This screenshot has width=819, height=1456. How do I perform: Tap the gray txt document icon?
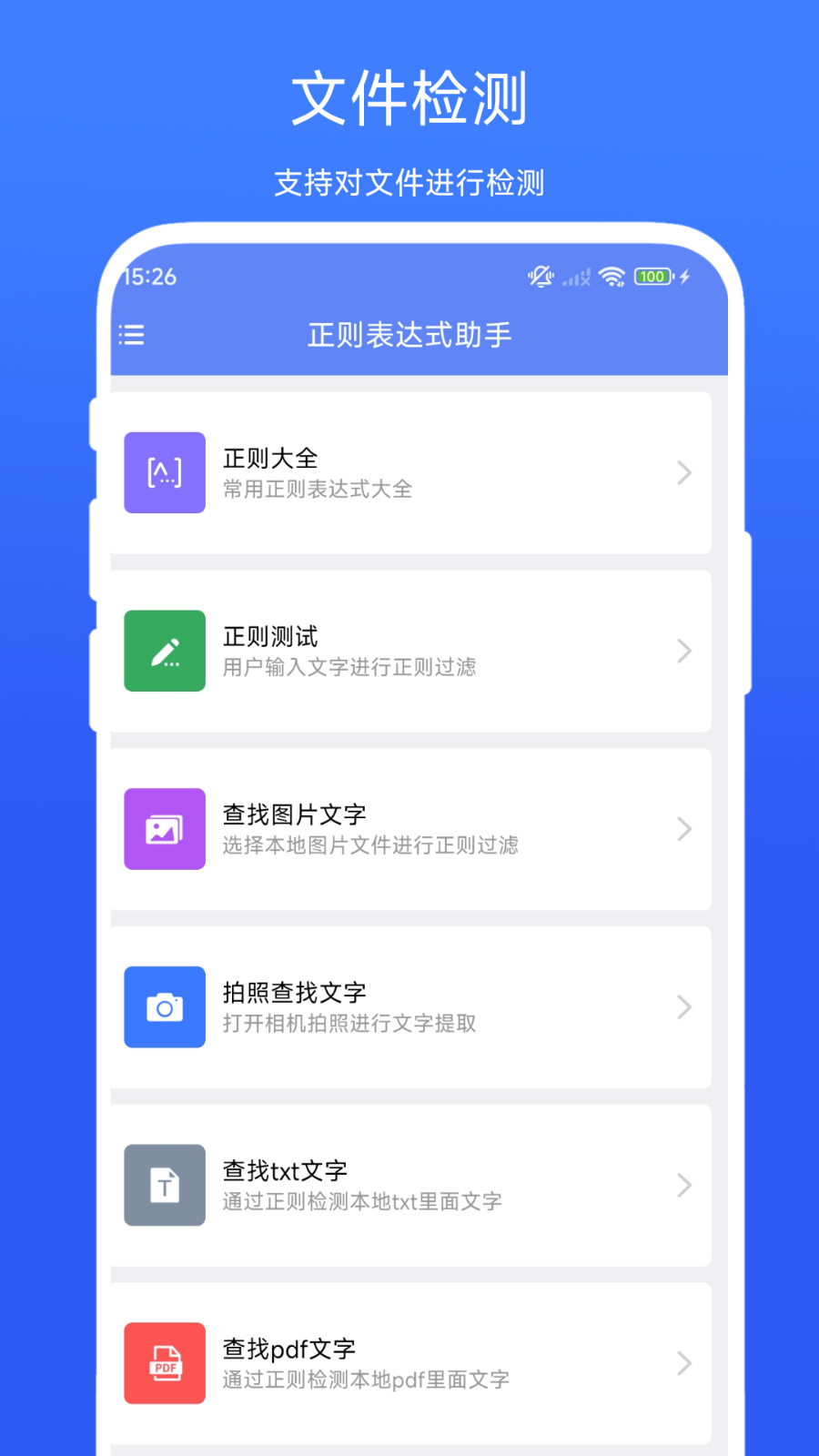click(x=164, y=1185)
